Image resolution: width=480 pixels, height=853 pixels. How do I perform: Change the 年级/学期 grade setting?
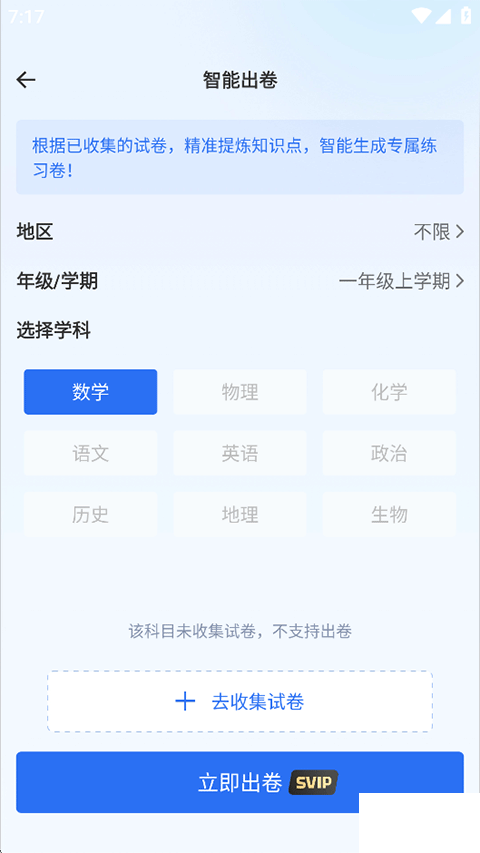pyautogui.click(x=239, y=281)
